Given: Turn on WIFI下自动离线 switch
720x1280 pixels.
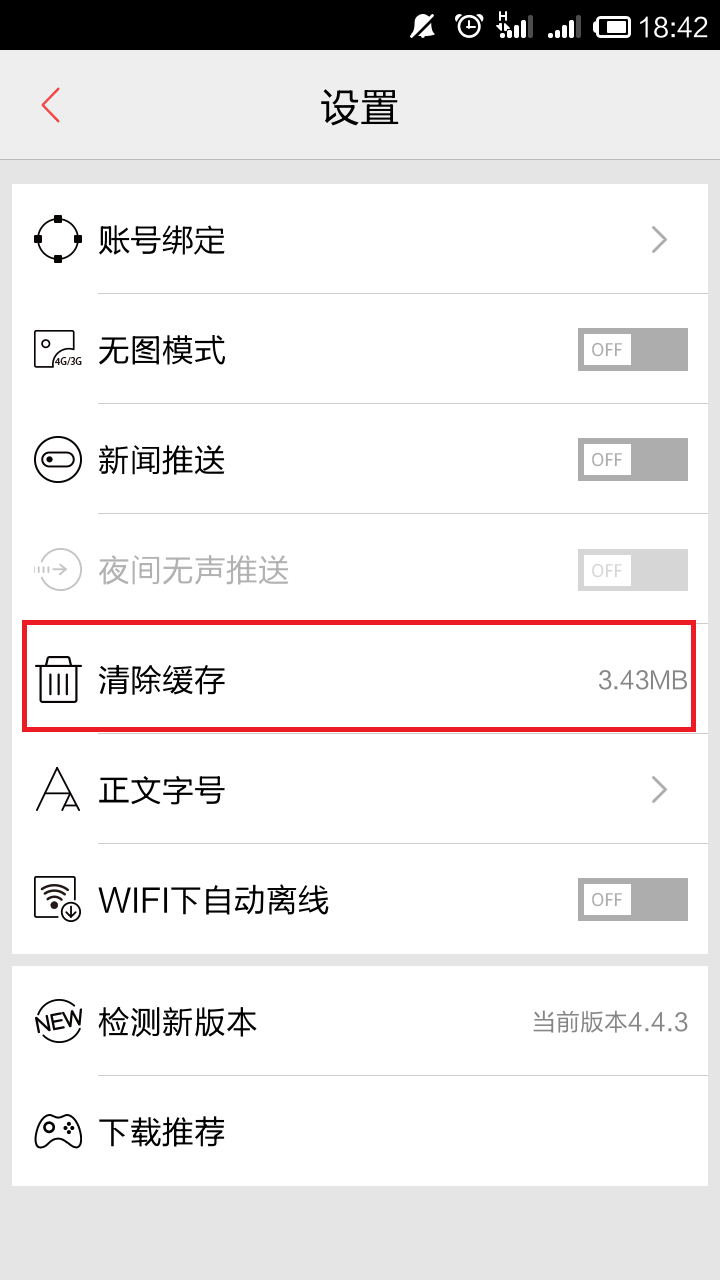Looking at the screenshot, I should 632,900.
